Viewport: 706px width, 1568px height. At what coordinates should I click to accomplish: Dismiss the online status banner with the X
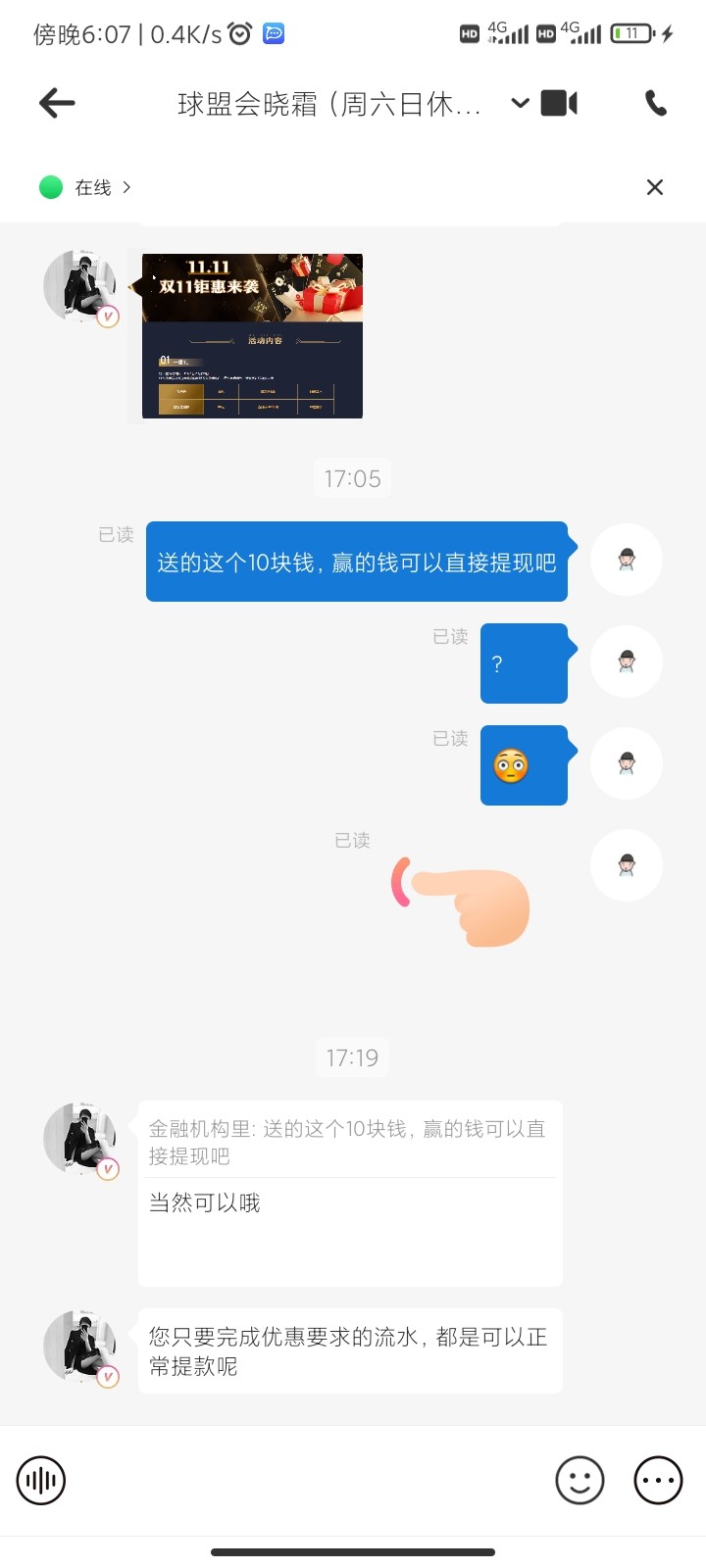(x=654, y=186)
